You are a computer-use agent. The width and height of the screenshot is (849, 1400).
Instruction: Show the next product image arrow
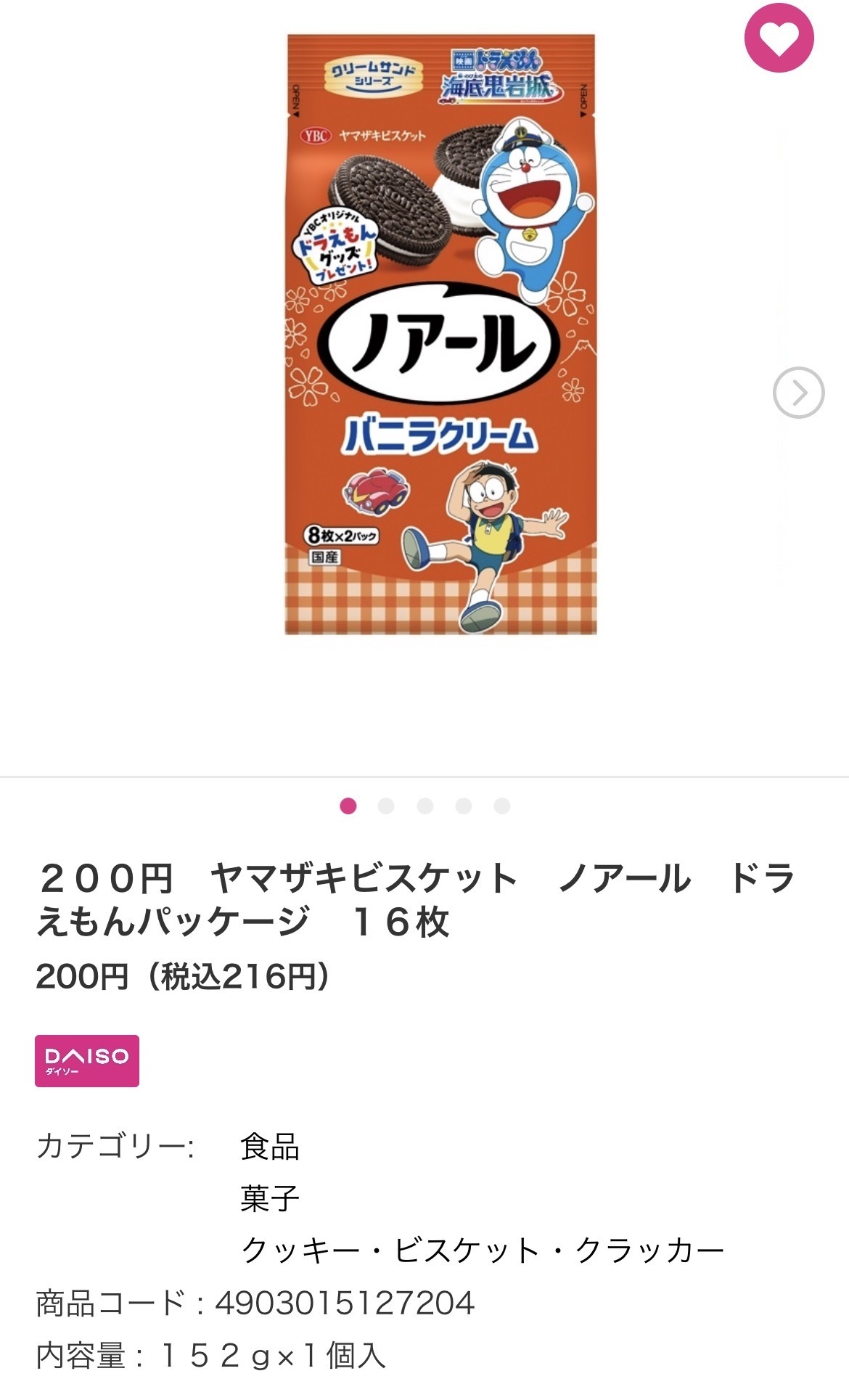[798, 393]
